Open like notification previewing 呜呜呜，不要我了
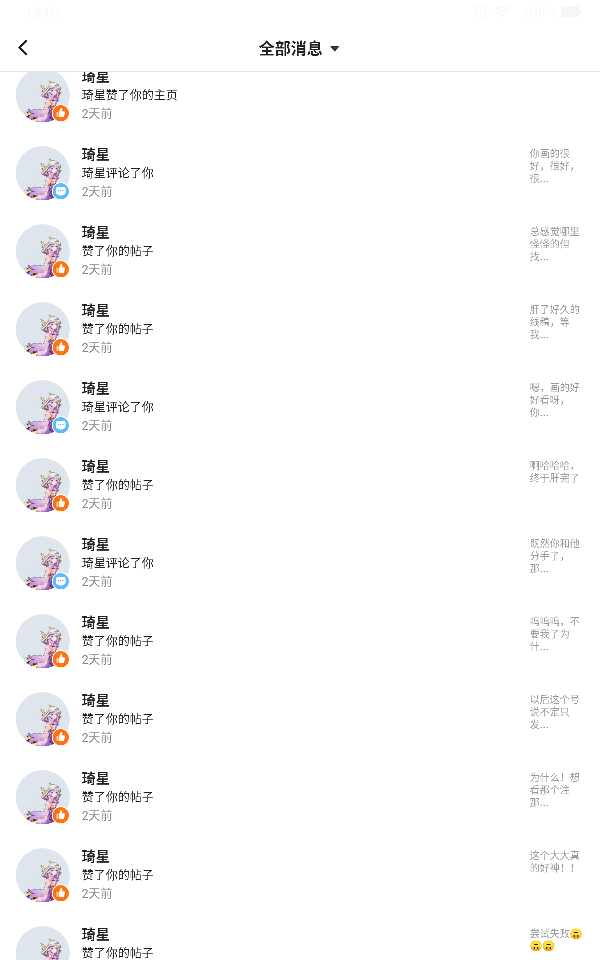The image size is (600, 960). coord(300,641)
